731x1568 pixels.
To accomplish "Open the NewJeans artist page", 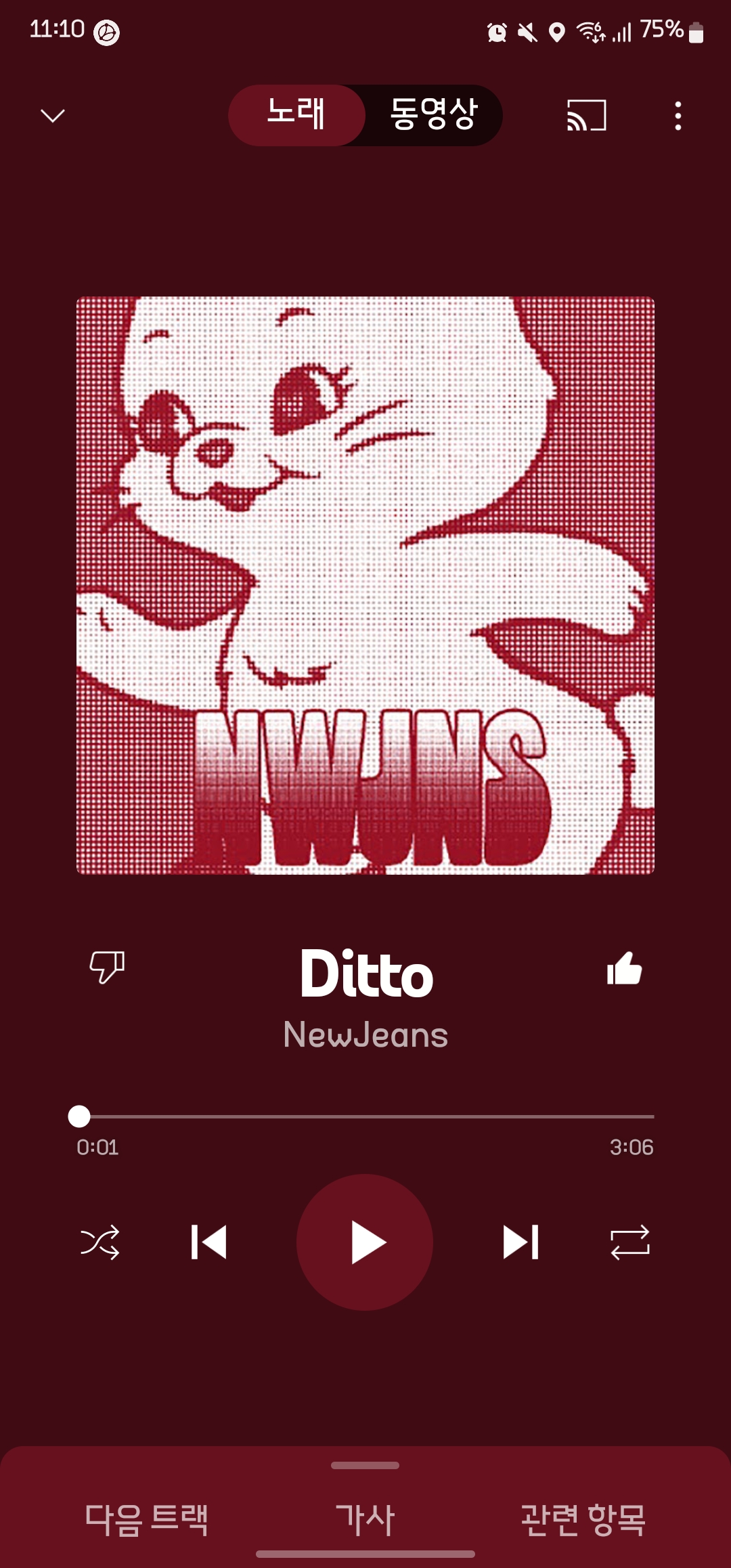I will [x=365, y=1035].
